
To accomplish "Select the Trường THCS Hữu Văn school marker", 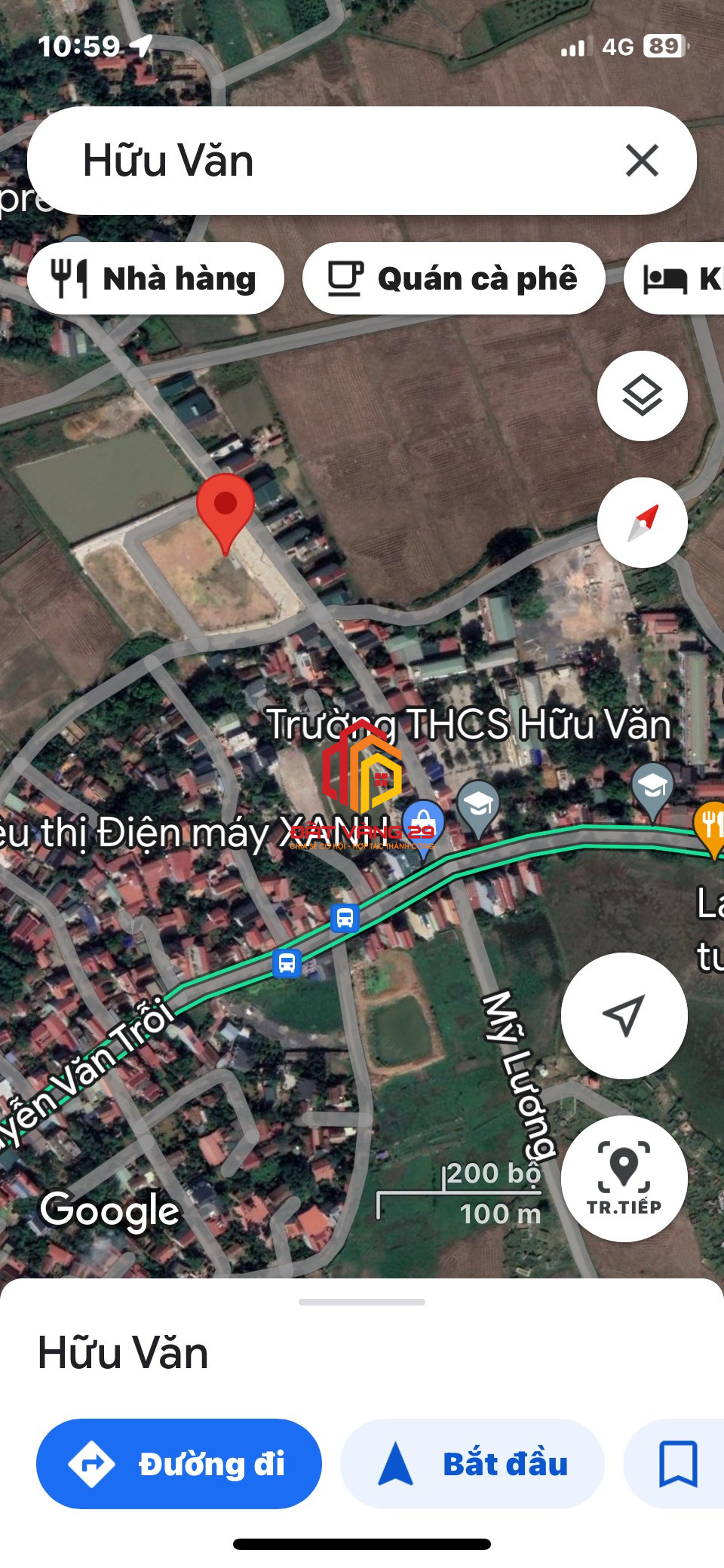I will [x=478, y=805].
